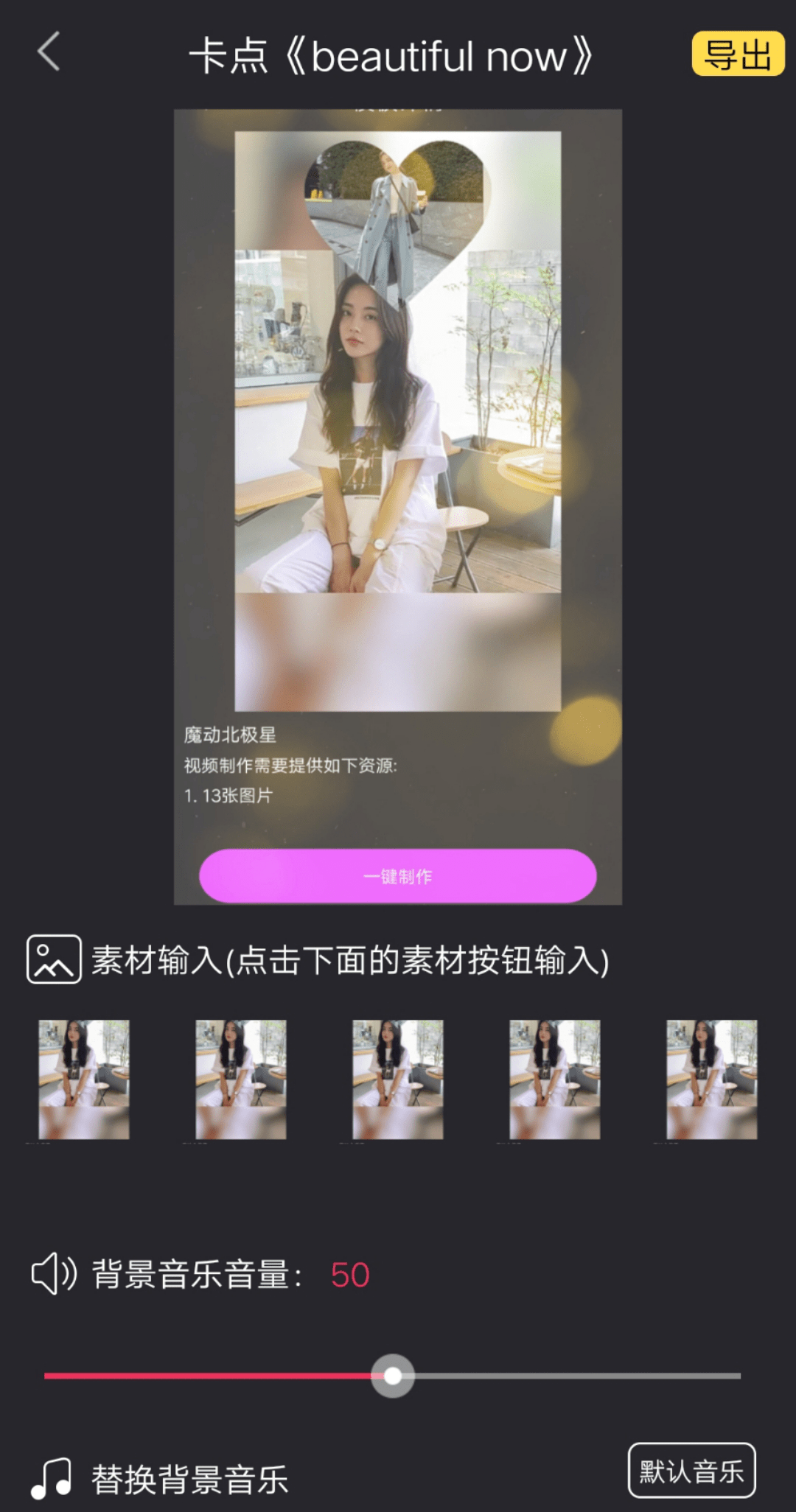796x1512 pixels.
Task: Tap the pink 一键制作 button
Action: point(398,876)
